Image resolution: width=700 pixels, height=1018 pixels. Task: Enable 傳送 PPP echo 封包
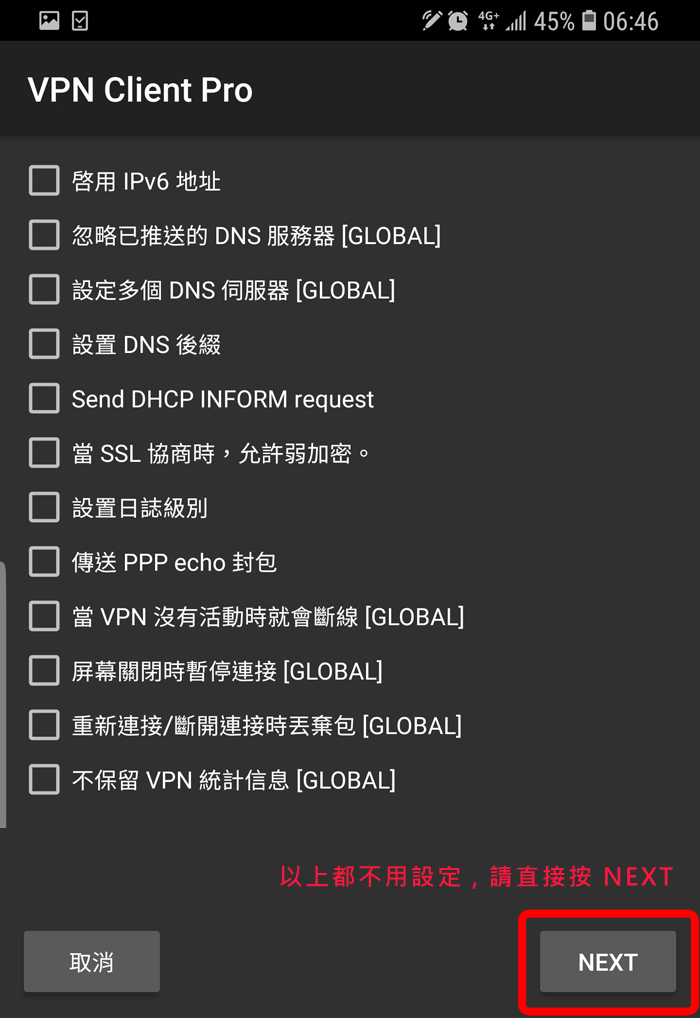44,562
